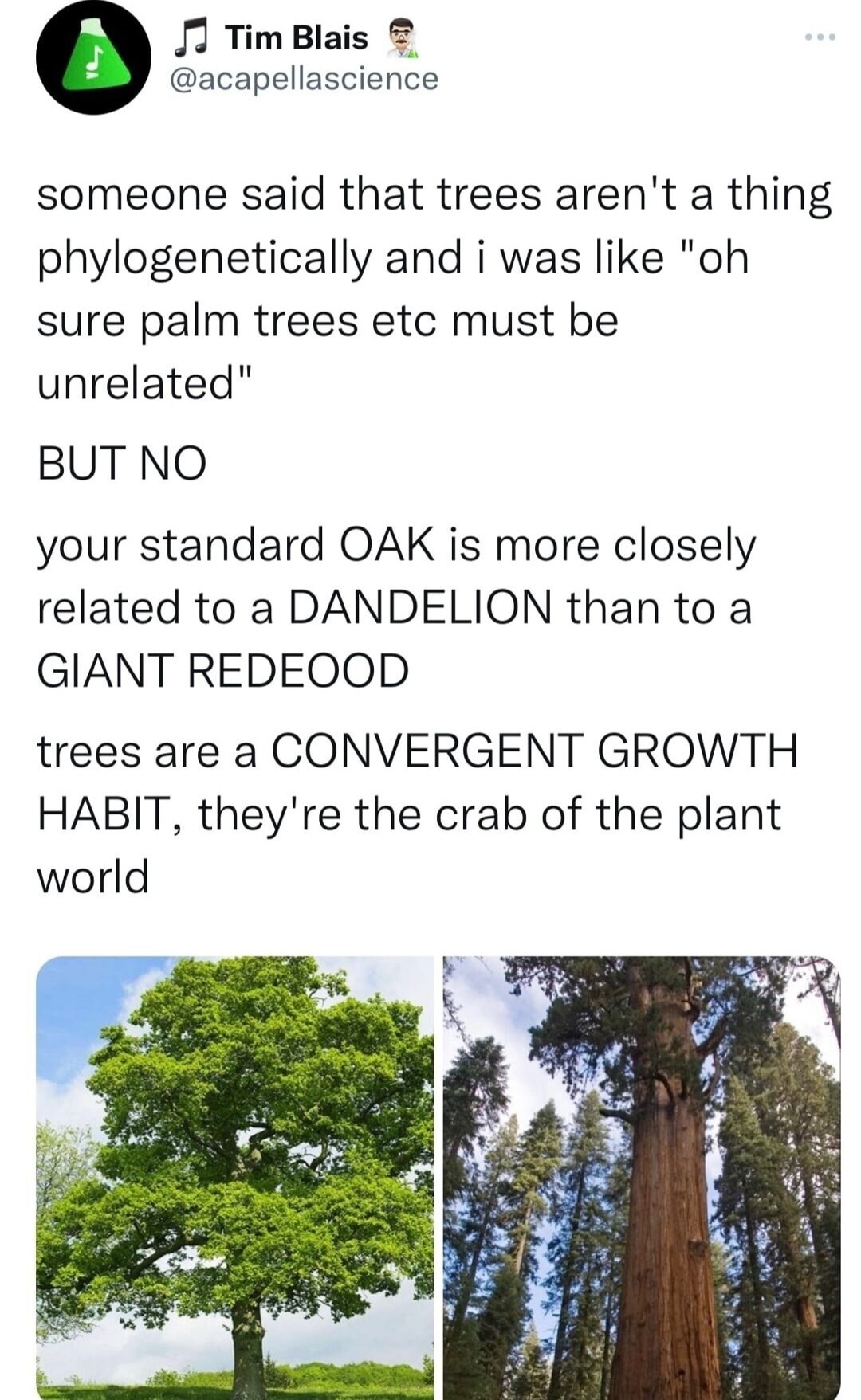Screen dimensions: 861x1400
Task: View the giant redwood photo
Action: click(x=642, y=1177)
